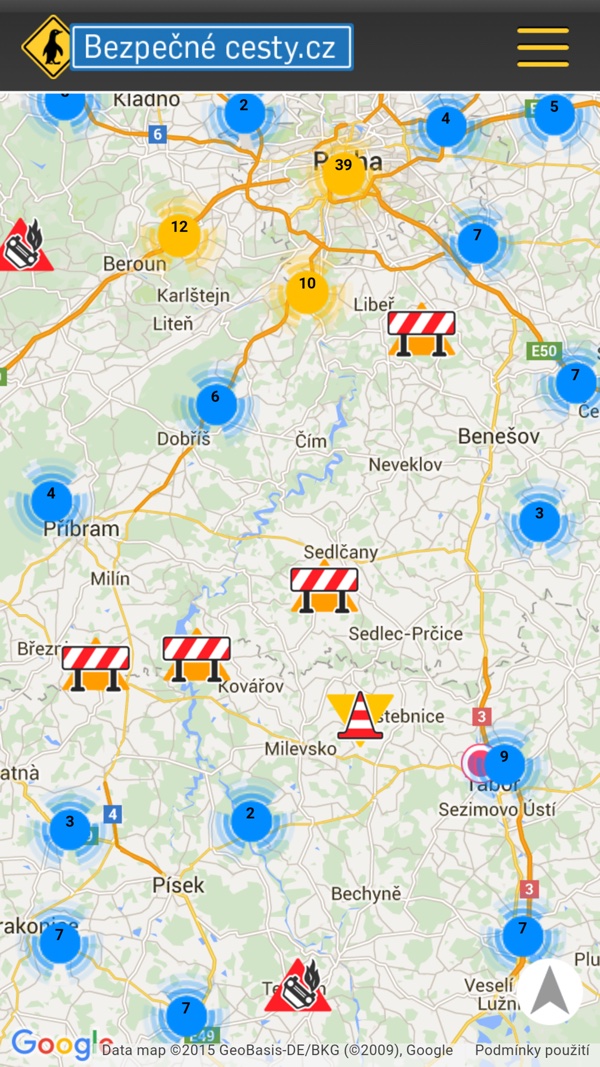This screenshot has height=1067, width=600.
Task: Open the burning car marker at bottom
Action: [x=298, y=986]
